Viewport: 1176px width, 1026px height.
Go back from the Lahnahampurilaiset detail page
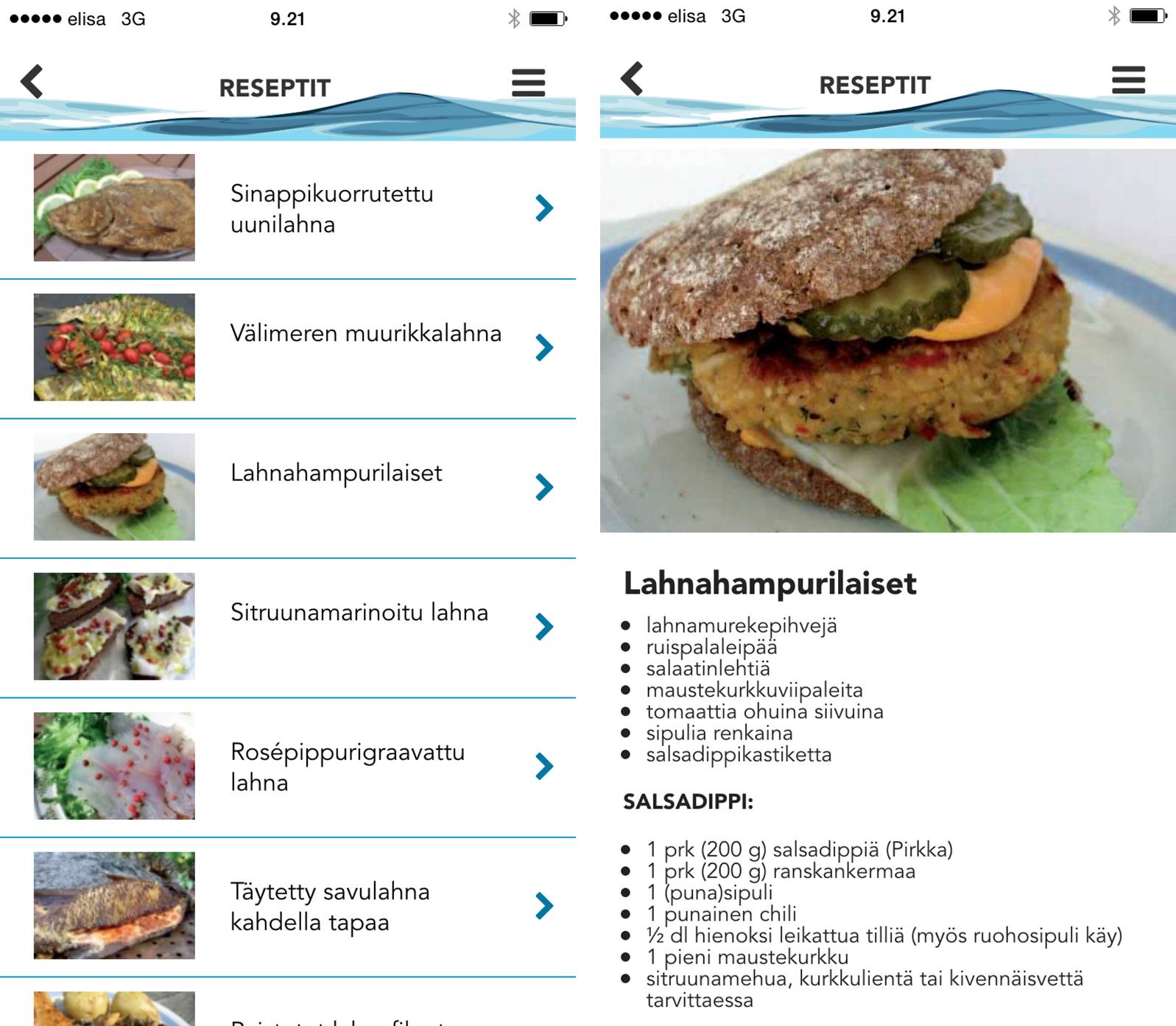[633, 79]
